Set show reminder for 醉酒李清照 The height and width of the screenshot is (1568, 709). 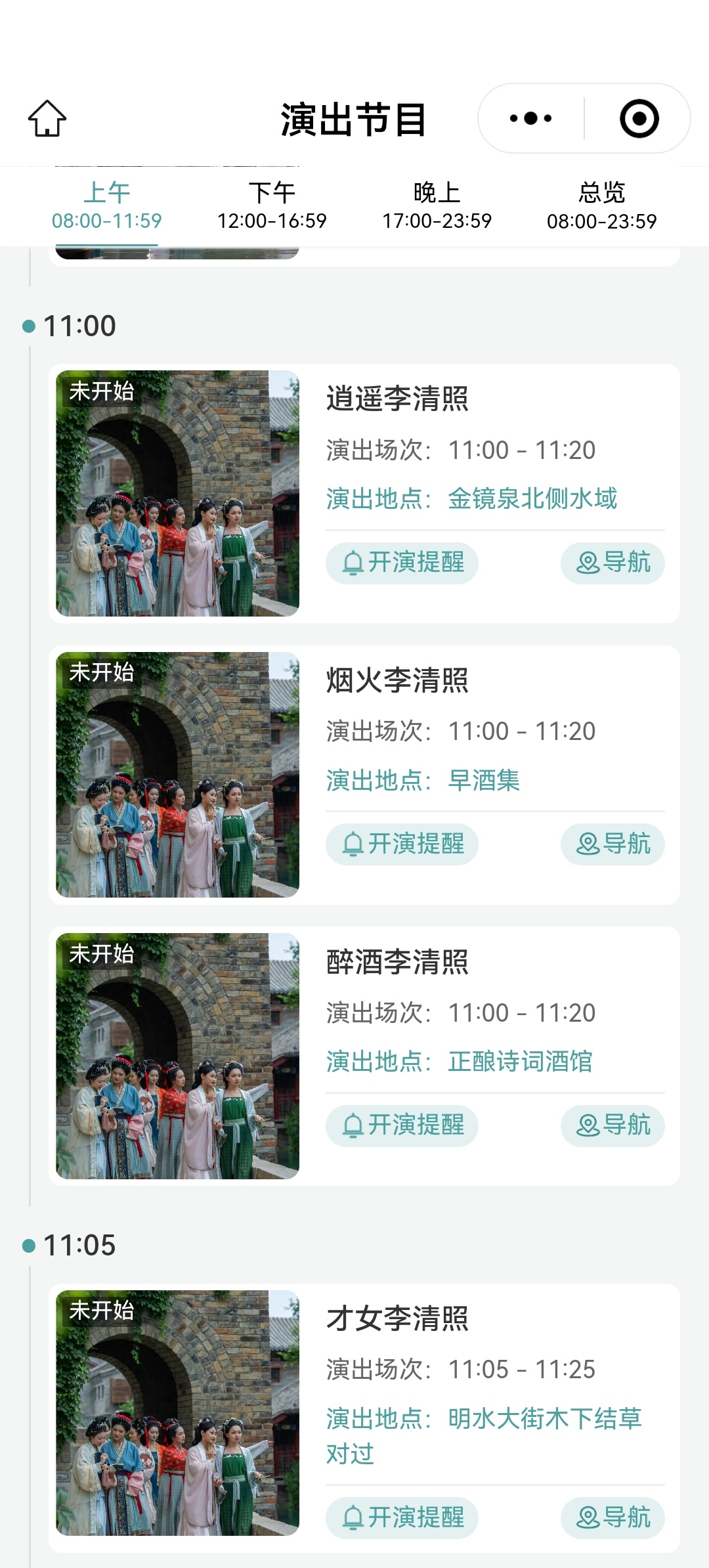[402, 1125]
